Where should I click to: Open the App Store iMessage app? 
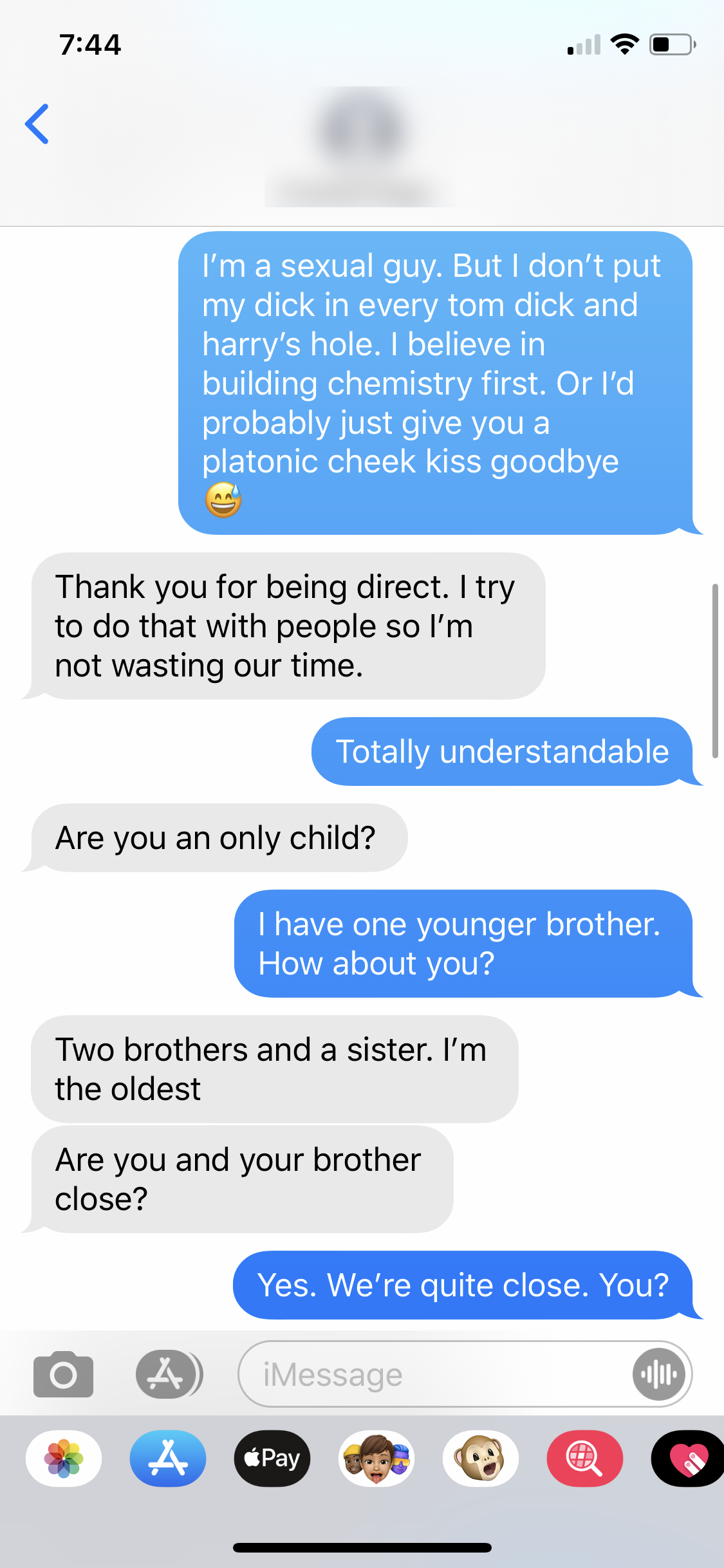coord(168,1459)
